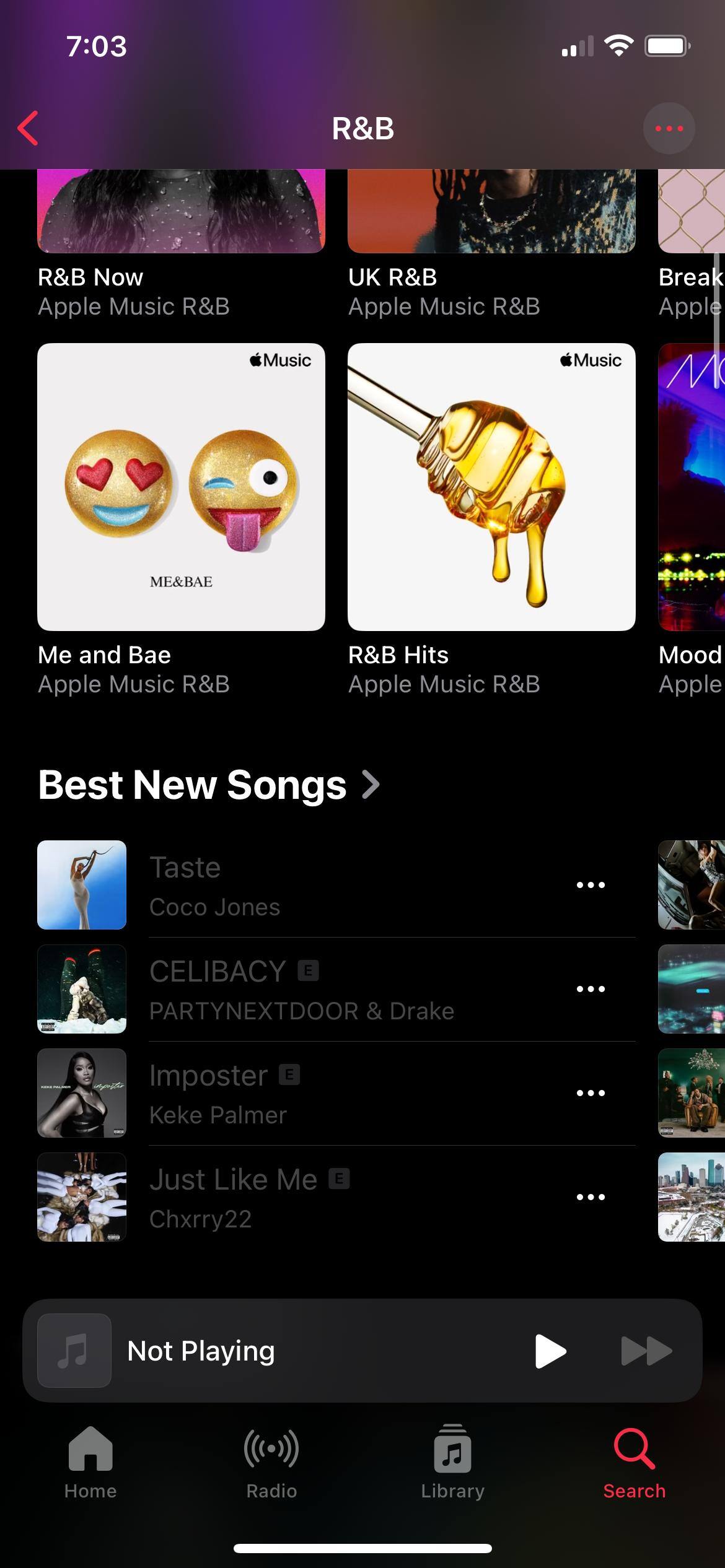Viewport: 725px width, 1568px height.
Task: Switch to the Library tab
Action: click(x=452, y=1463)
